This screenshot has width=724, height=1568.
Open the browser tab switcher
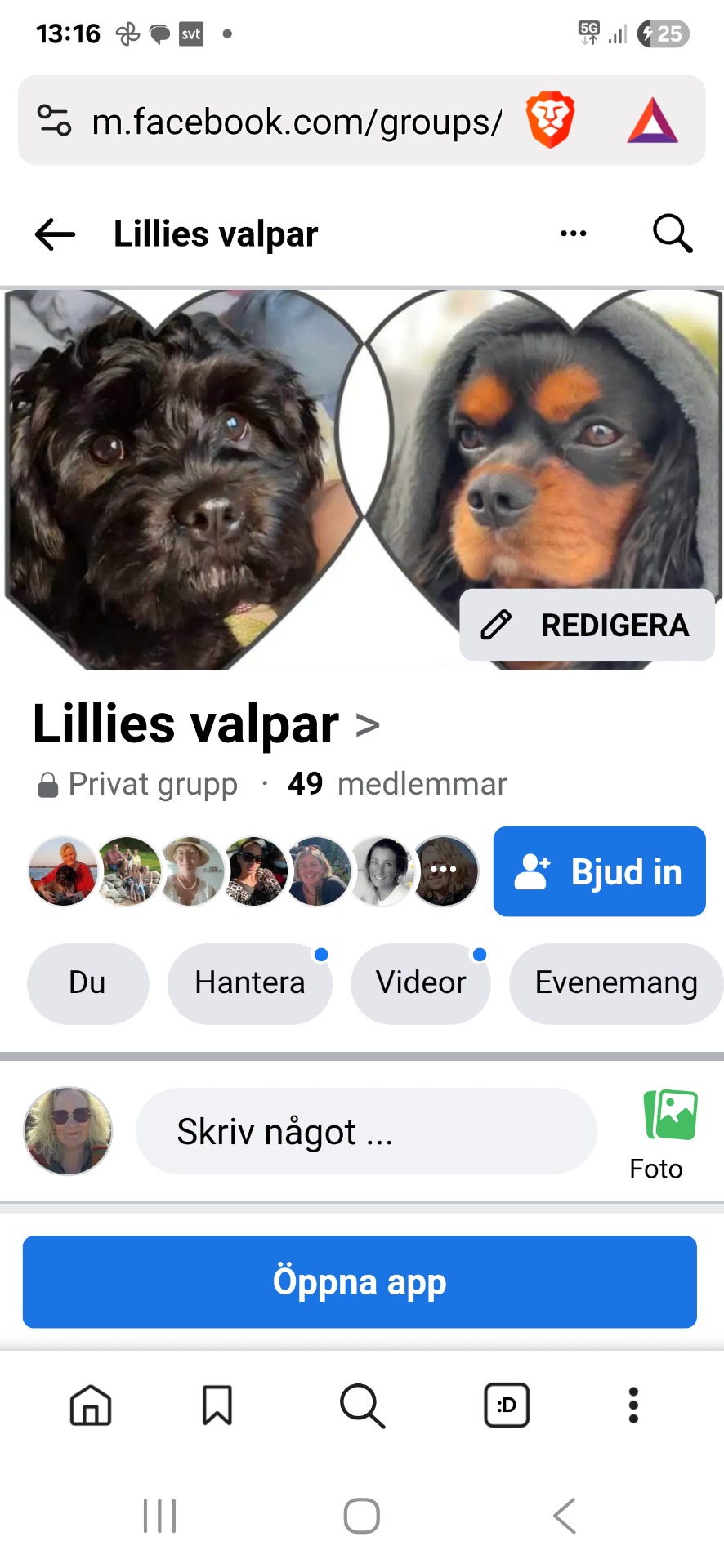pyautogui.click(x=507, y=1405)
